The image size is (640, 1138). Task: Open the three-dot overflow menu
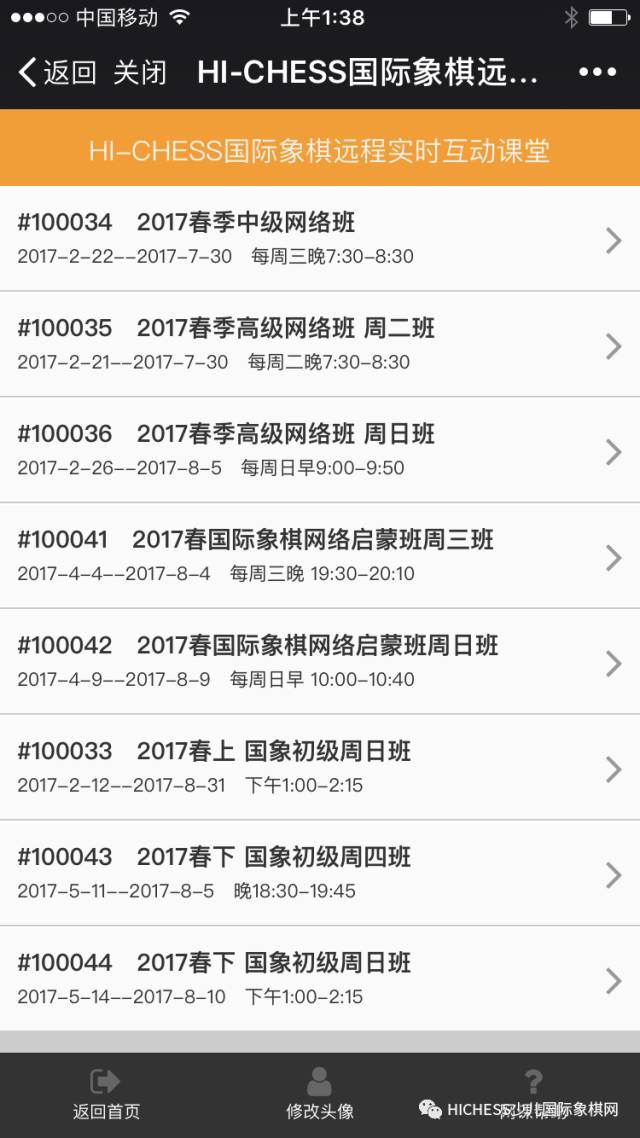coord(597,72)
